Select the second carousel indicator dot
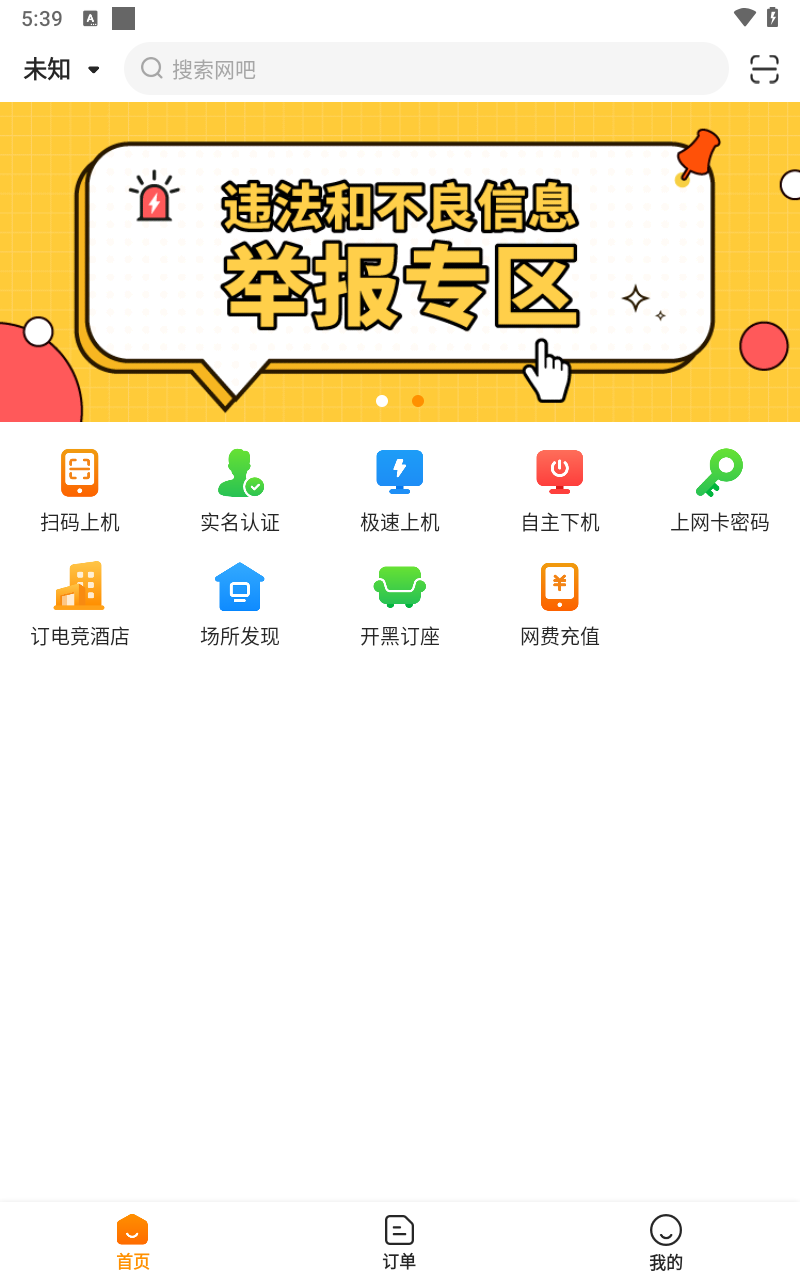The height and width of the screenshot is (1280, 800). (x=418, y=401)
